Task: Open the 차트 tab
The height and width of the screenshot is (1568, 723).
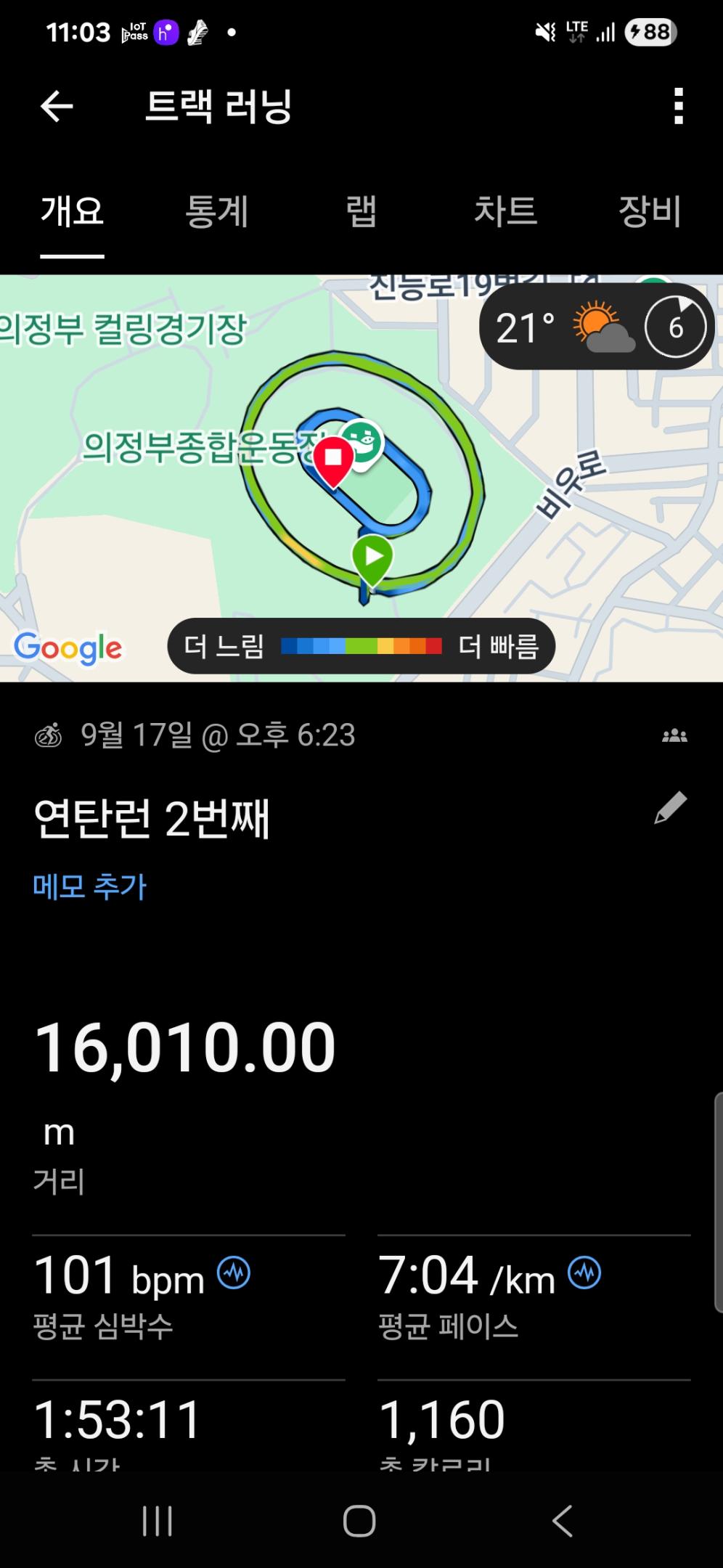Action: pyautogui.click(x=505, y=212)
